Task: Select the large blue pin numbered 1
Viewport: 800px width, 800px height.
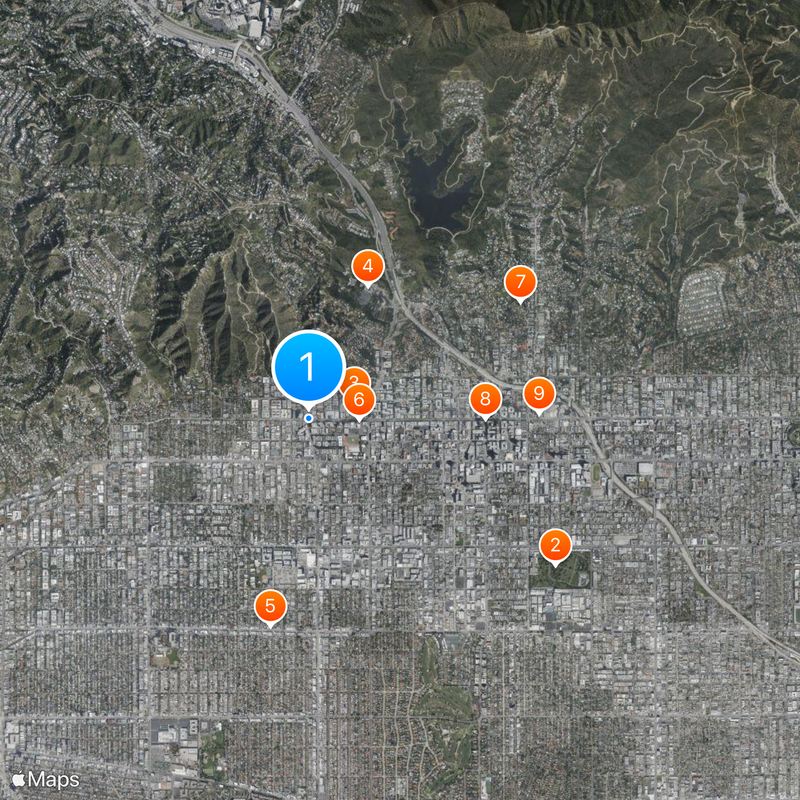Action: click(308, 367)
